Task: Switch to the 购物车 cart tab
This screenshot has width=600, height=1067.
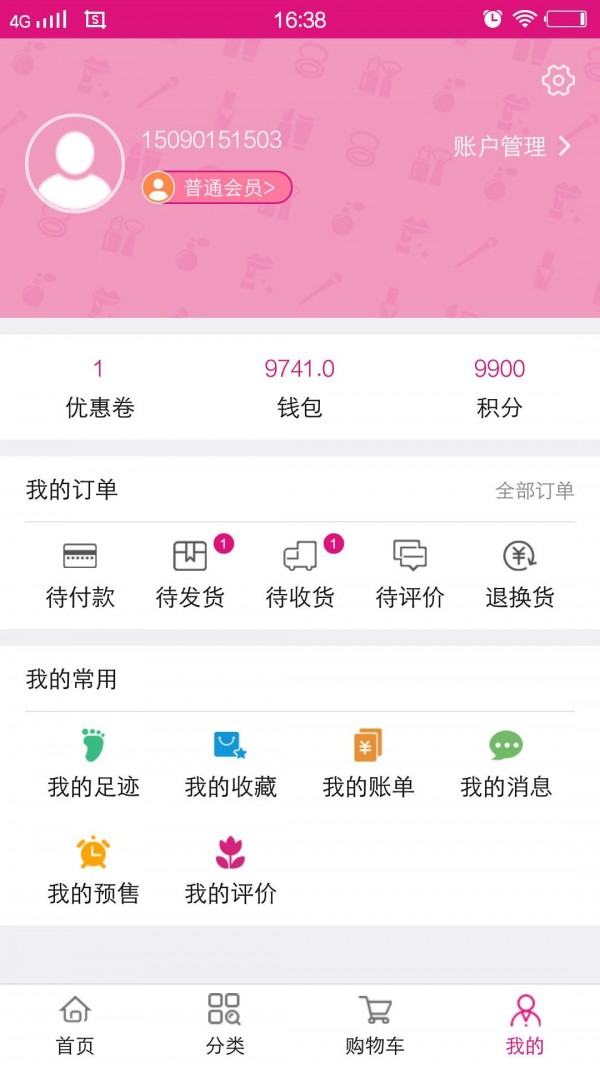Action: tap(375, 1025)
